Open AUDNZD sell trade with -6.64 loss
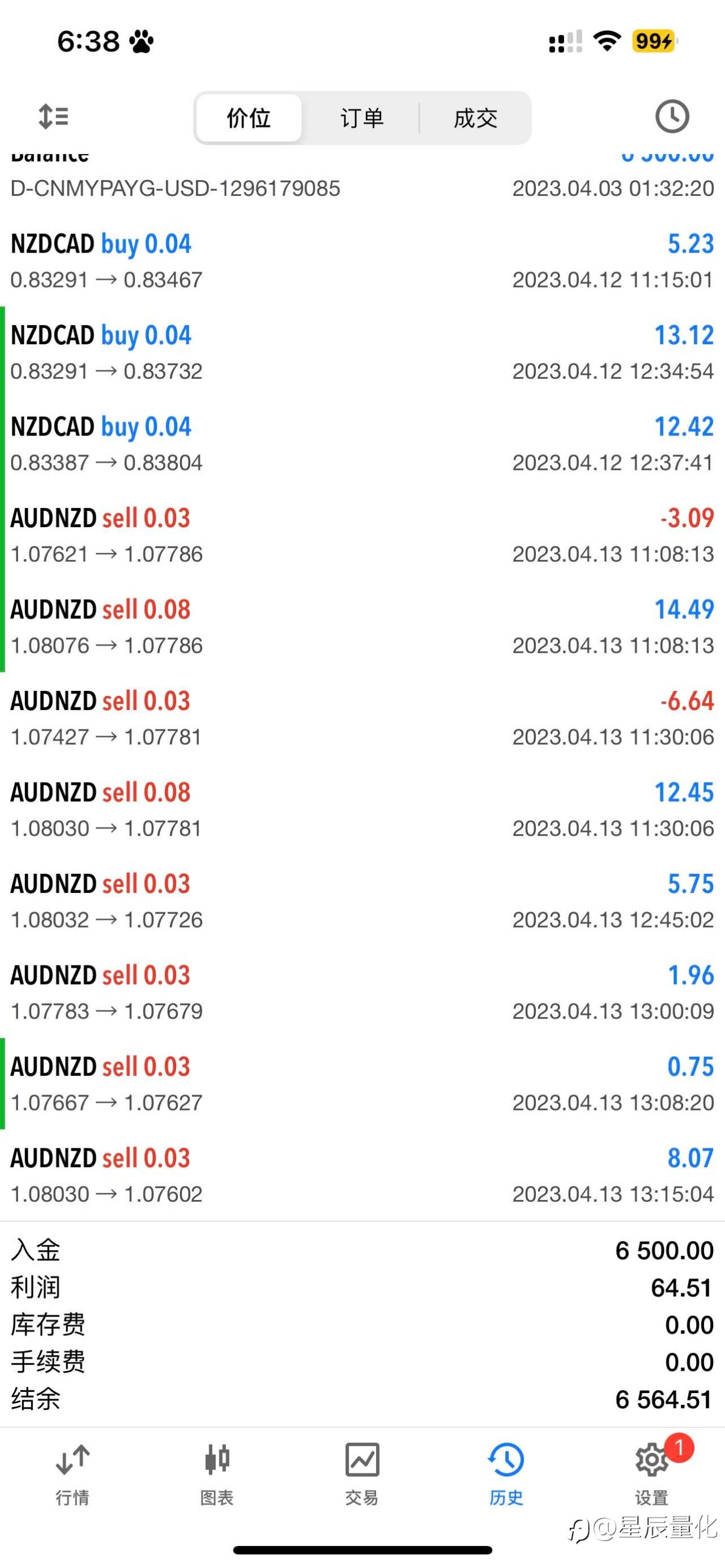The height and width of the screenshot is (1568, 725). coord(362,717)
